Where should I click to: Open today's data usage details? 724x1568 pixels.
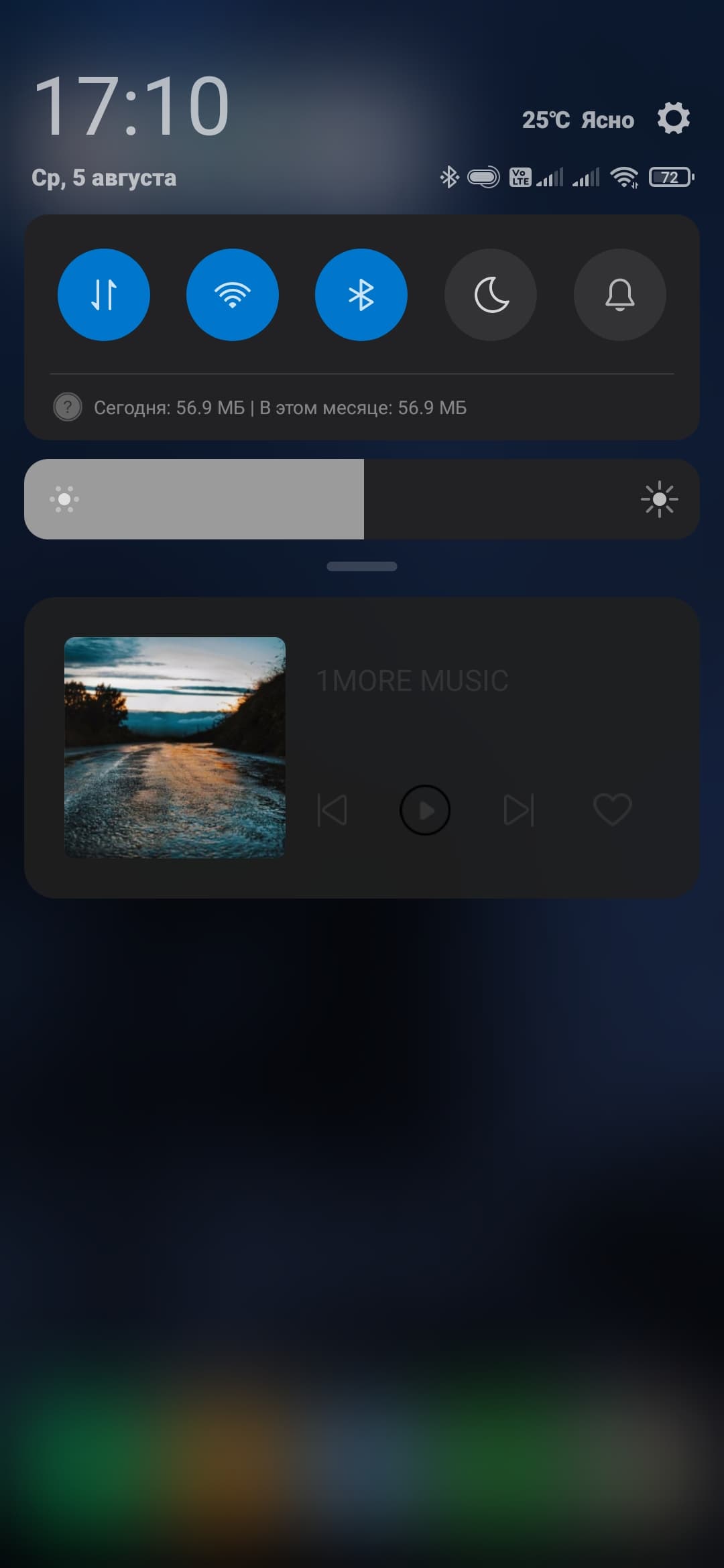[280, 407]
